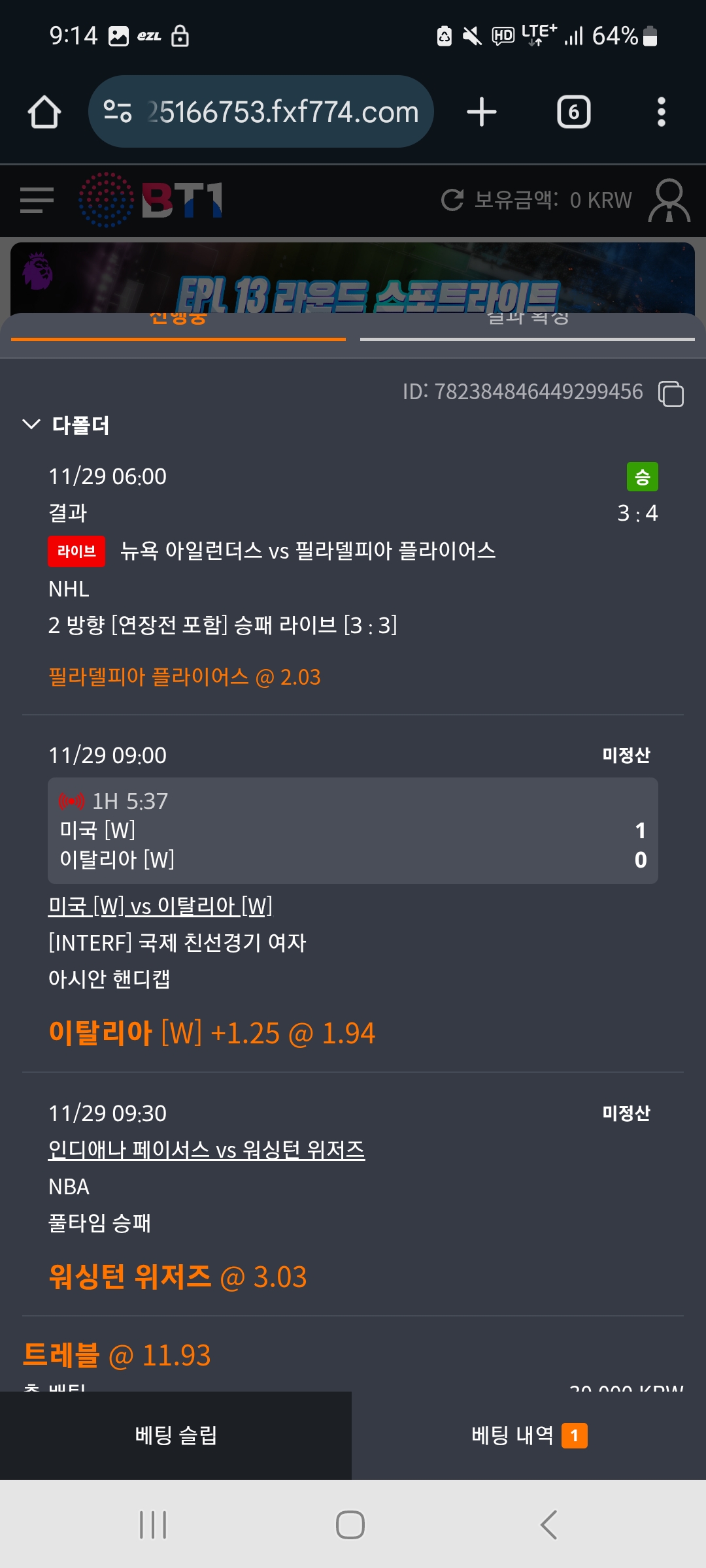The image size is (706, 1568).
Task: Refresh the balance amount
Action: click(x=452, y=200)
